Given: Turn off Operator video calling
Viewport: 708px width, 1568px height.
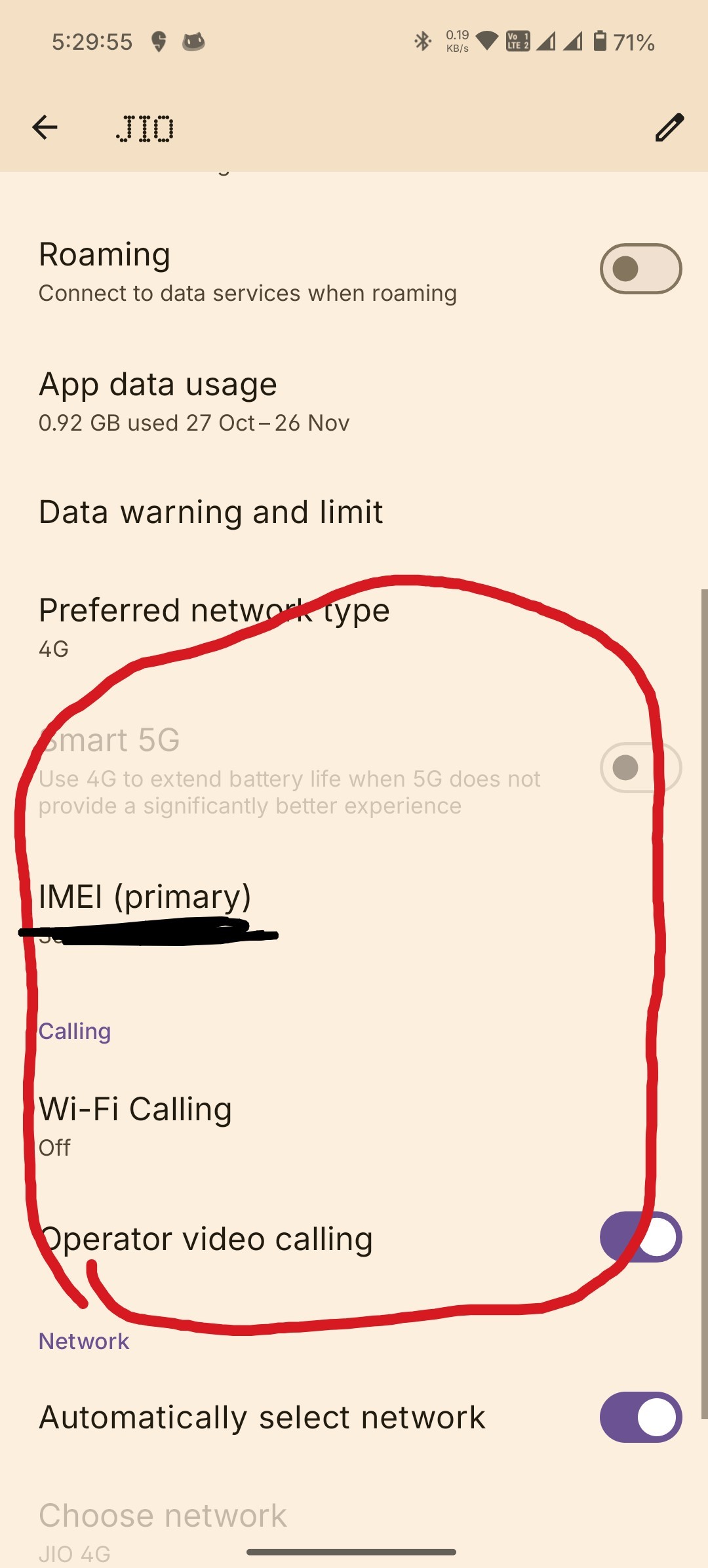Looking at the screenshot, I should tap(640, 1237).
